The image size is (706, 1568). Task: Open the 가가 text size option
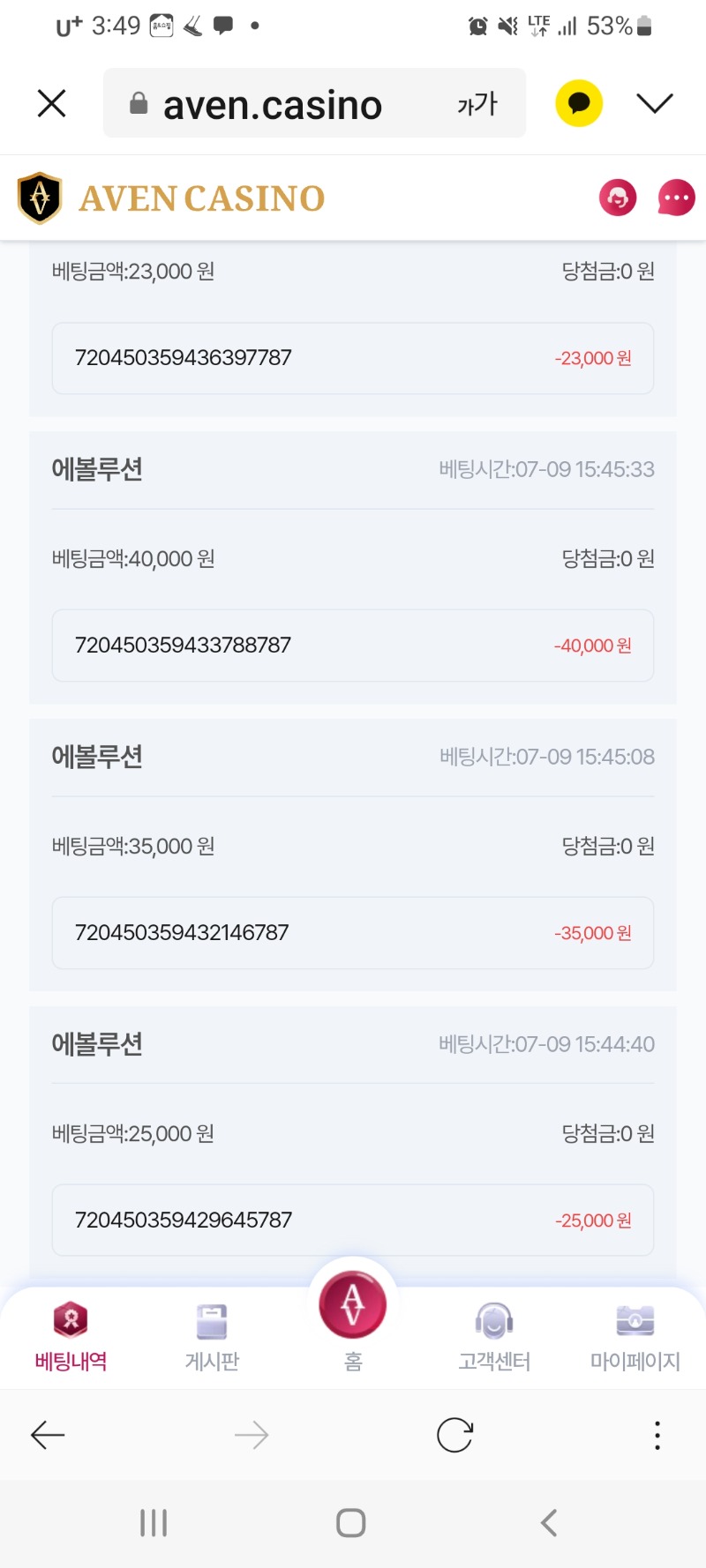tap(477, 104)
